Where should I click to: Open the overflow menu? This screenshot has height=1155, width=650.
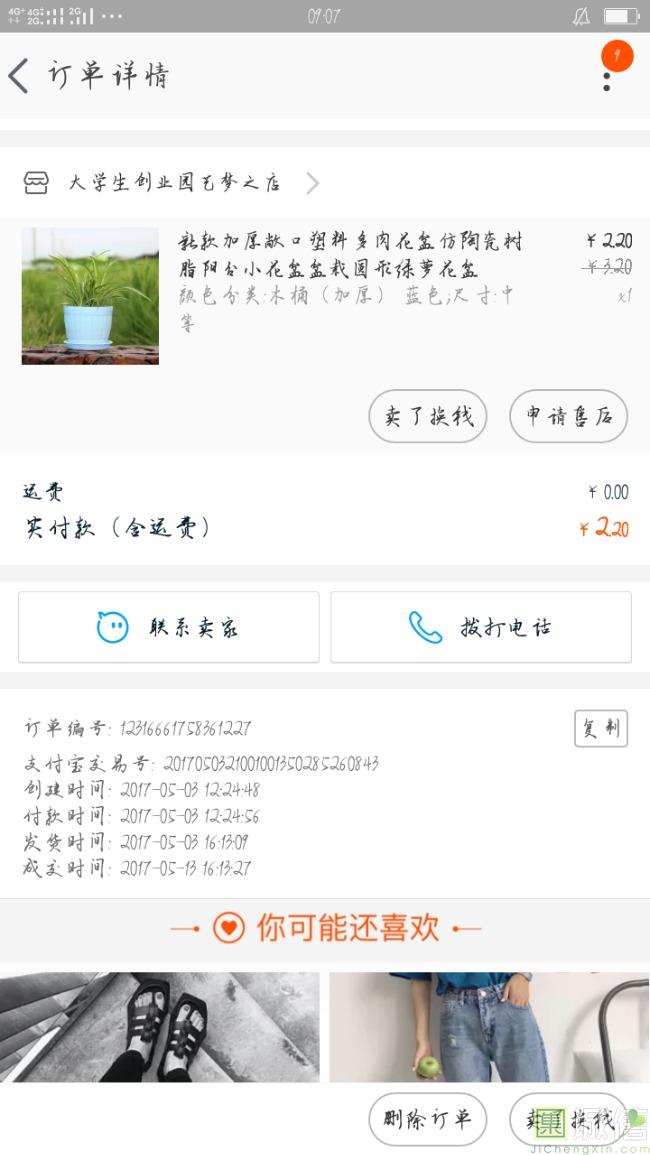coord(606,76)
